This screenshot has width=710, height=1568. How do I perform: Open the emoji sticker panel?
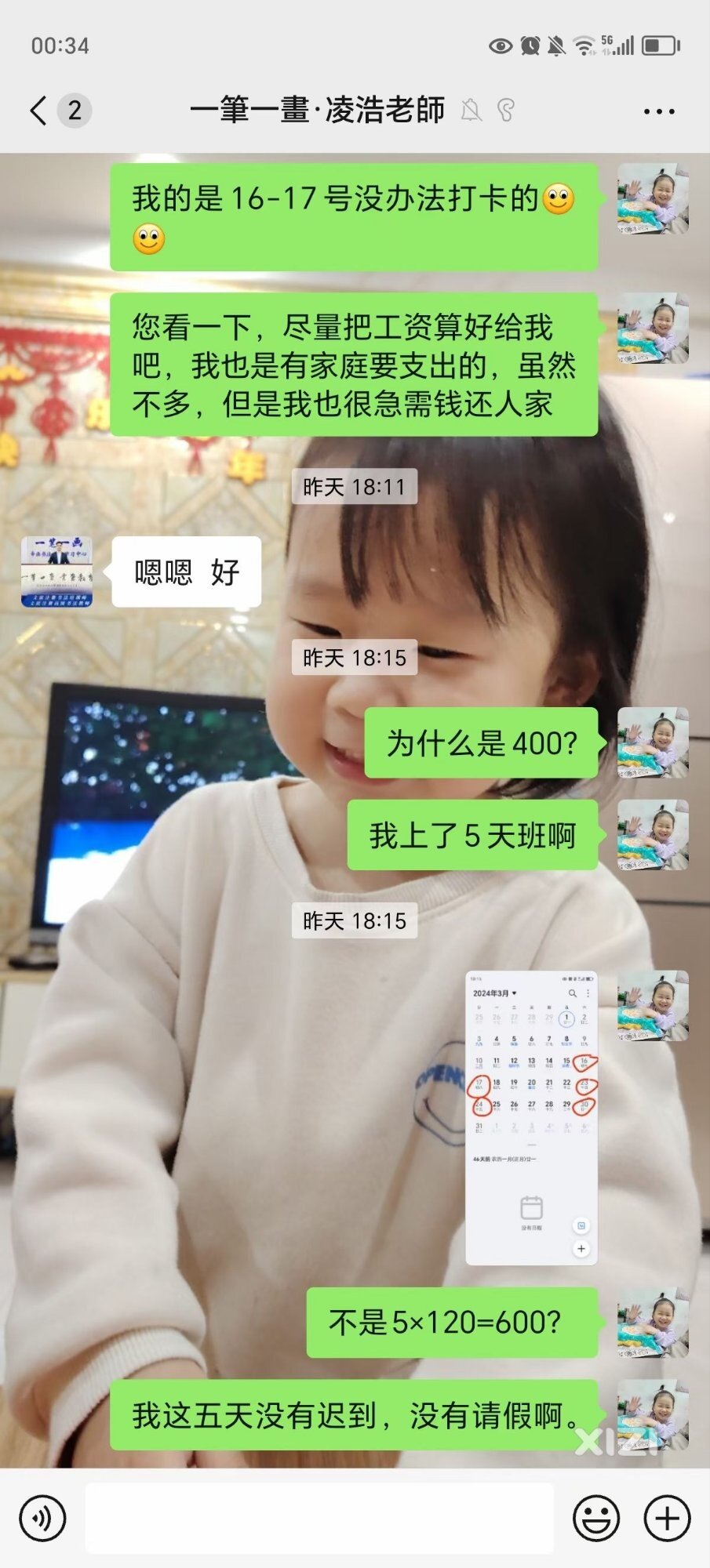pos(595,1519)
